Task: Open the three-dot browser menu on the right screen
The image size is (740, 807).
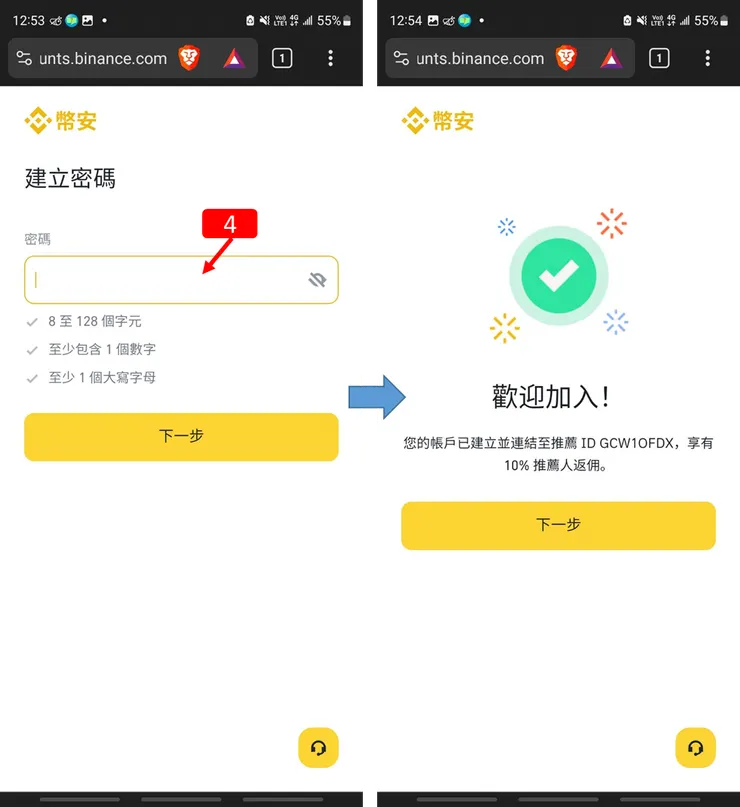Action: pos(708,58)
